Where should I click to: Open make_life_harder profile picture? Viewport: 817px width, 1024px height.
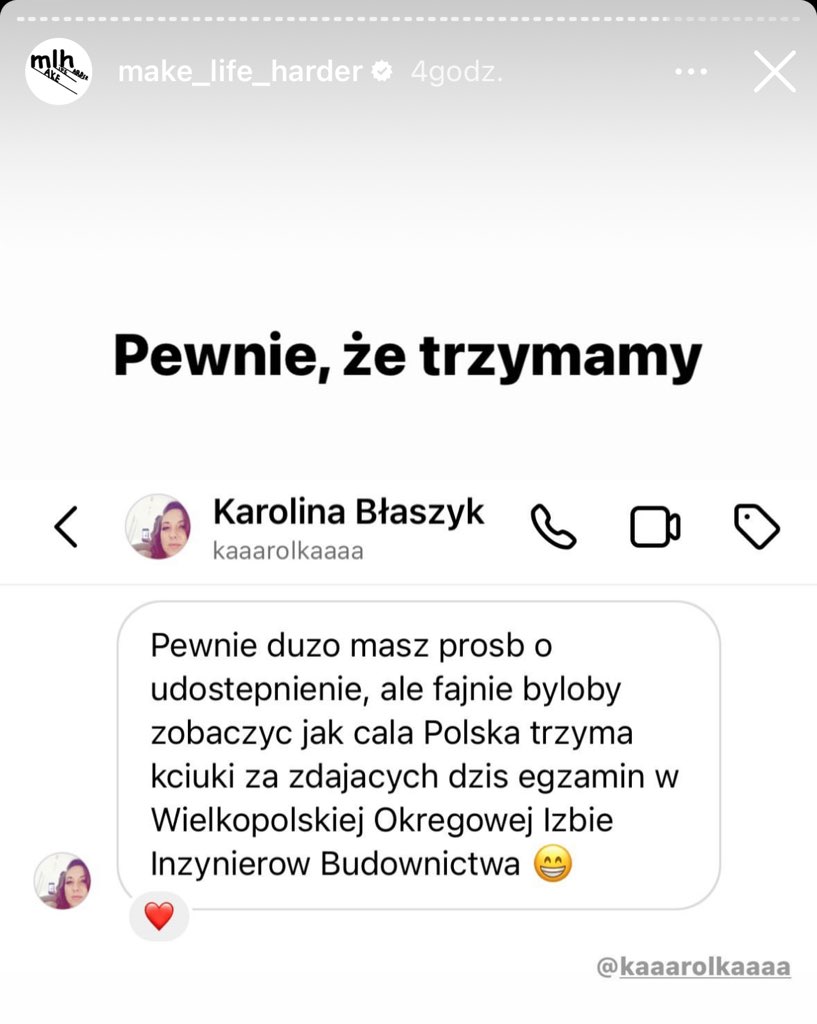coord(59,72)
